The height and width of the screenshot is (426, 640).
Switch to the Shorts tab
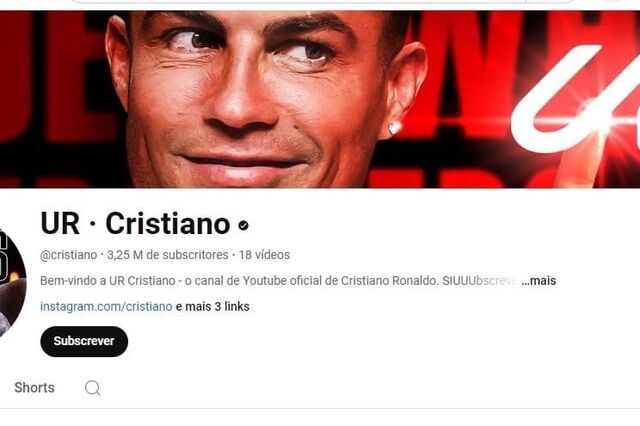tap(34, 388)
